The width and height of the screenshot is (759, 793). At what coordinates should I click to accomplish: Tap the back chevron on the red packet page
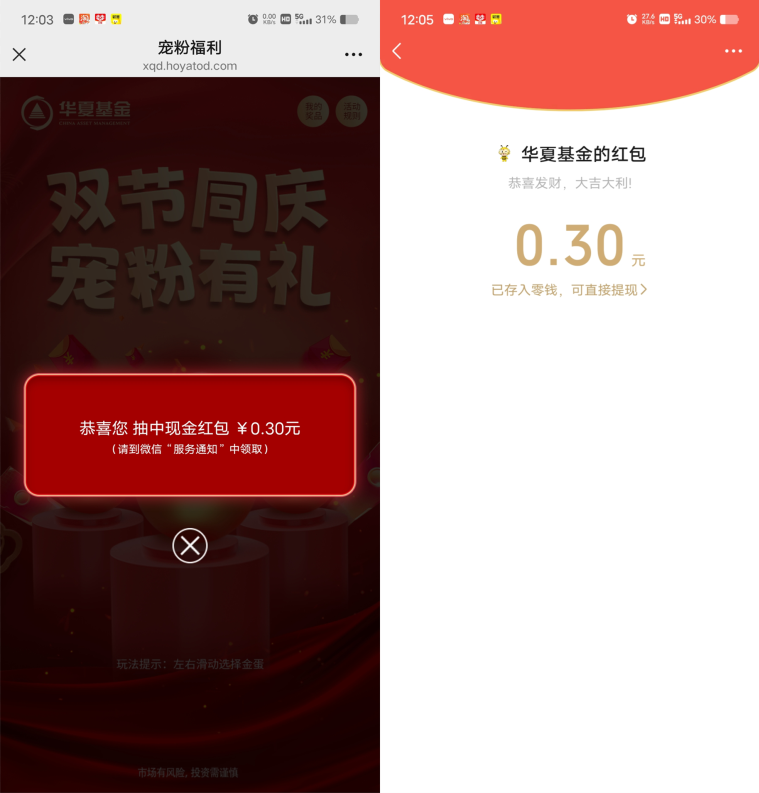396,50
